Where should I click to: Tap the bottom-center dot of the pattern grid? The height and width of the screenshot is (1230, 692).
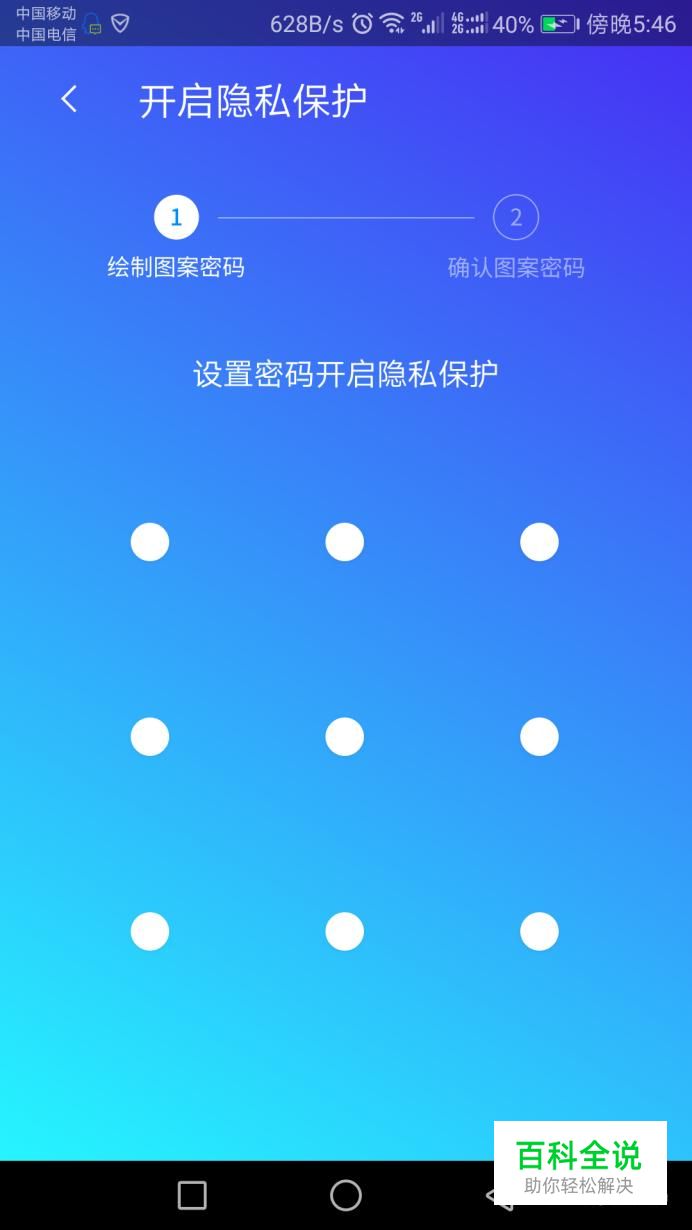(344, 931)
